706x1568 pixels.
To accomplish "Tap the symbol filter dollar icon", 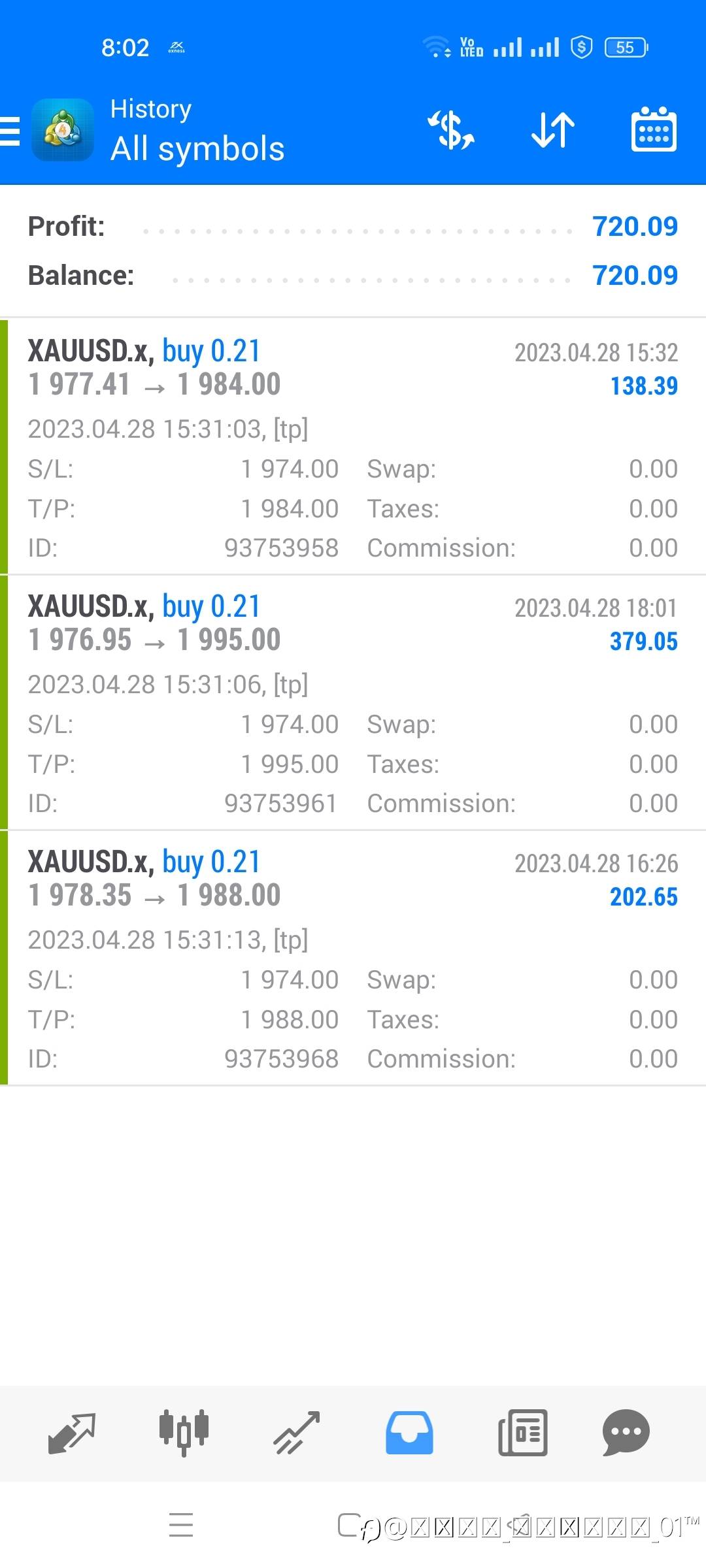I will tap(451, 130).
